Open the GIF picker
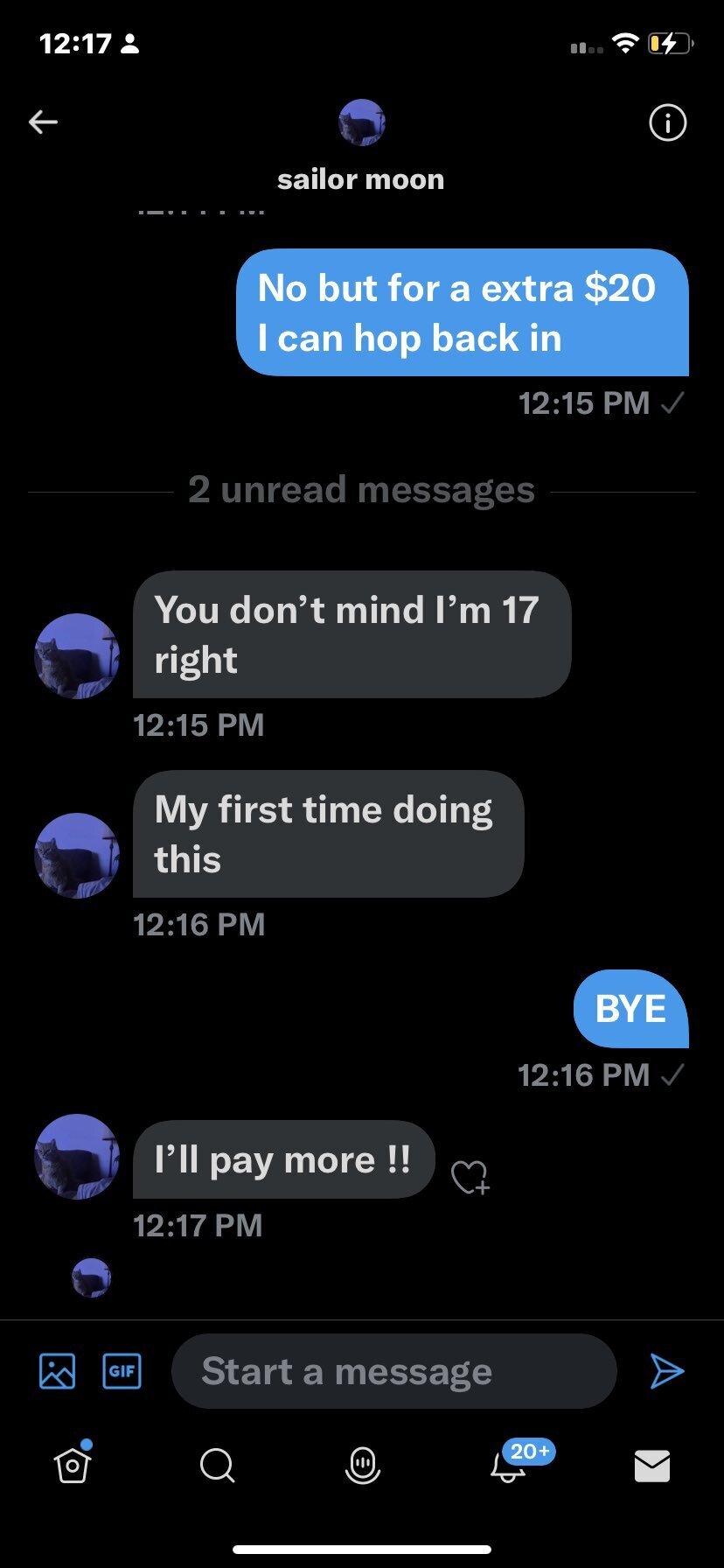The image size is (724, 1568). point(122,1370)
